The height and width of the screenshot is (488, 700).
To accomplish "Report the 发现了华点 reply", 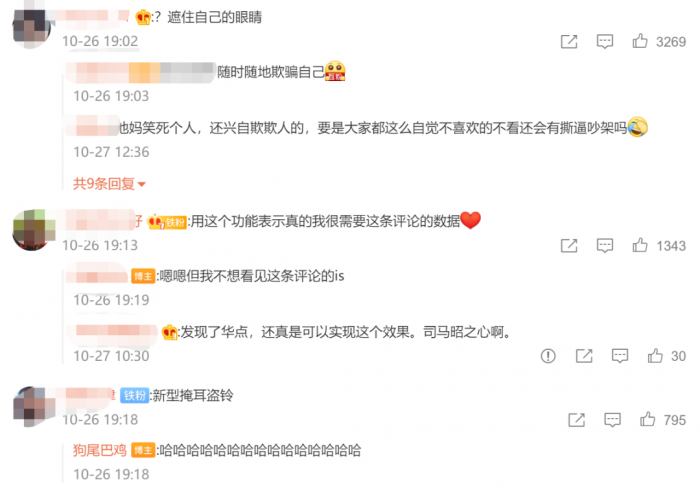I will [x=548, y=355].
